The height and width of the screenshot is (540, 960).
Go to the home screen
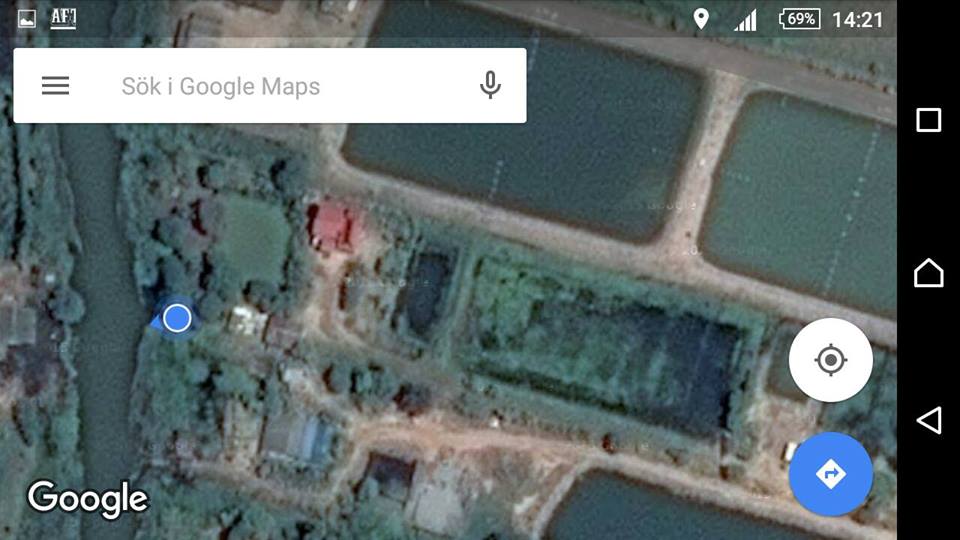click(929, 272)
